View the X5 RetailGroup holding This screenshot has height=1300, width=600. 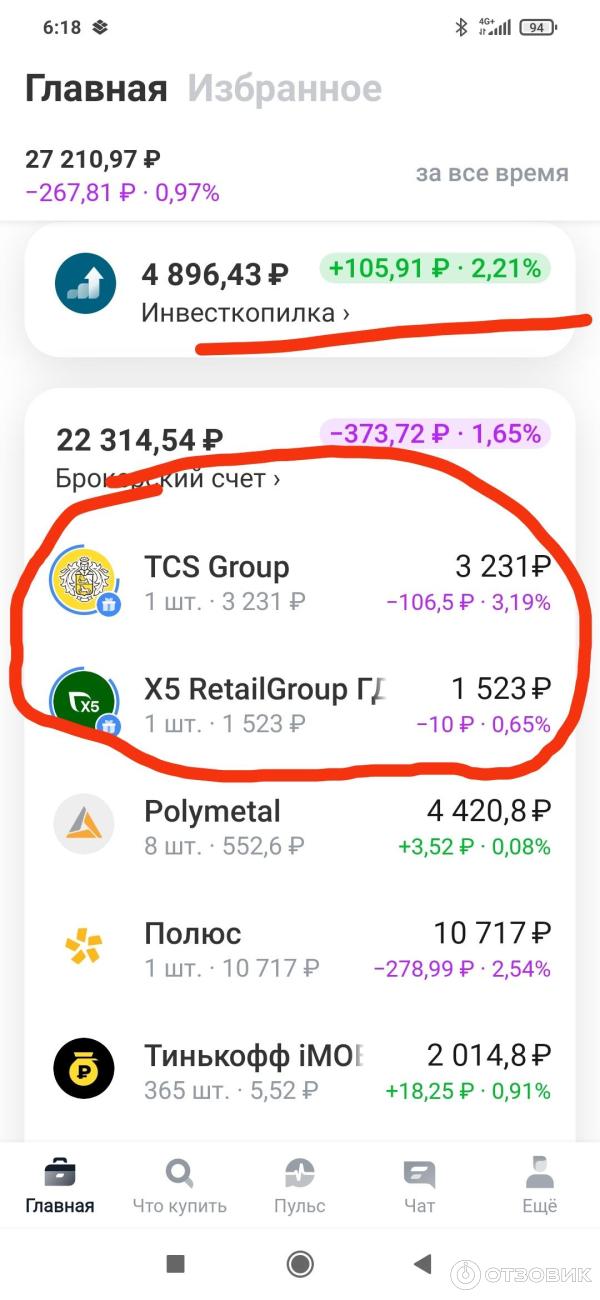tap(300, 705)
